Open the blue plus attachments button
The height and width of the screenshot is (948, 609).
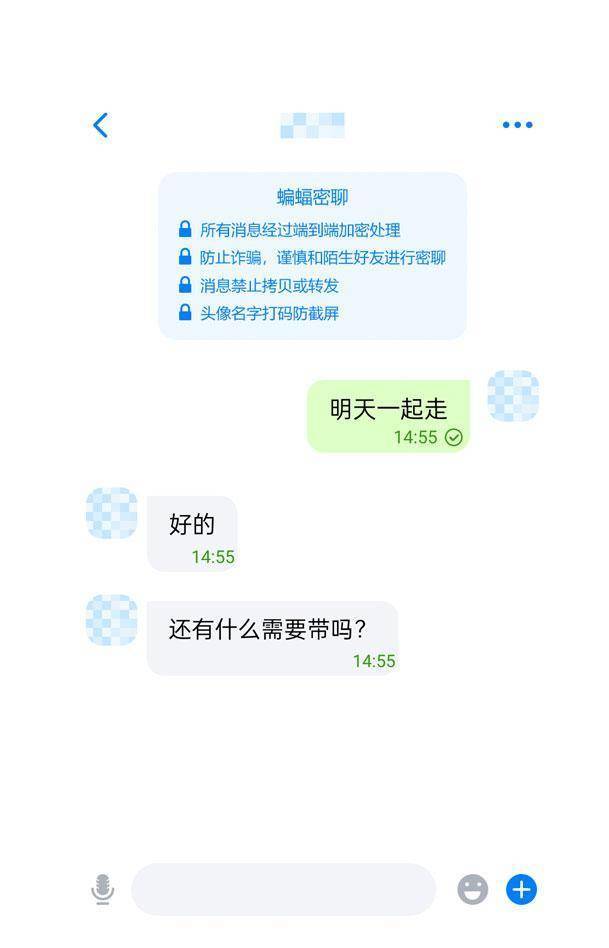pyautogui.click(x=521, y=889)
